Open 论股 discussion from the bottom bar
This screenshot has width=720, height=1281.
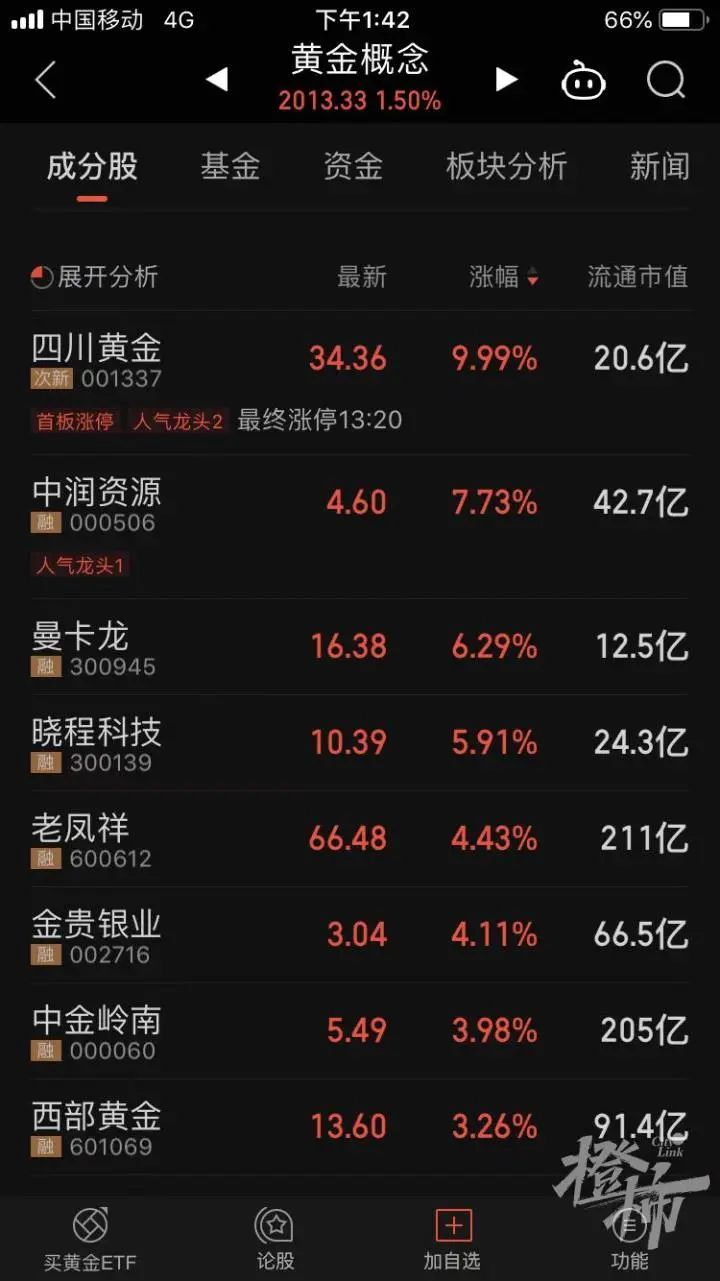270,1235
